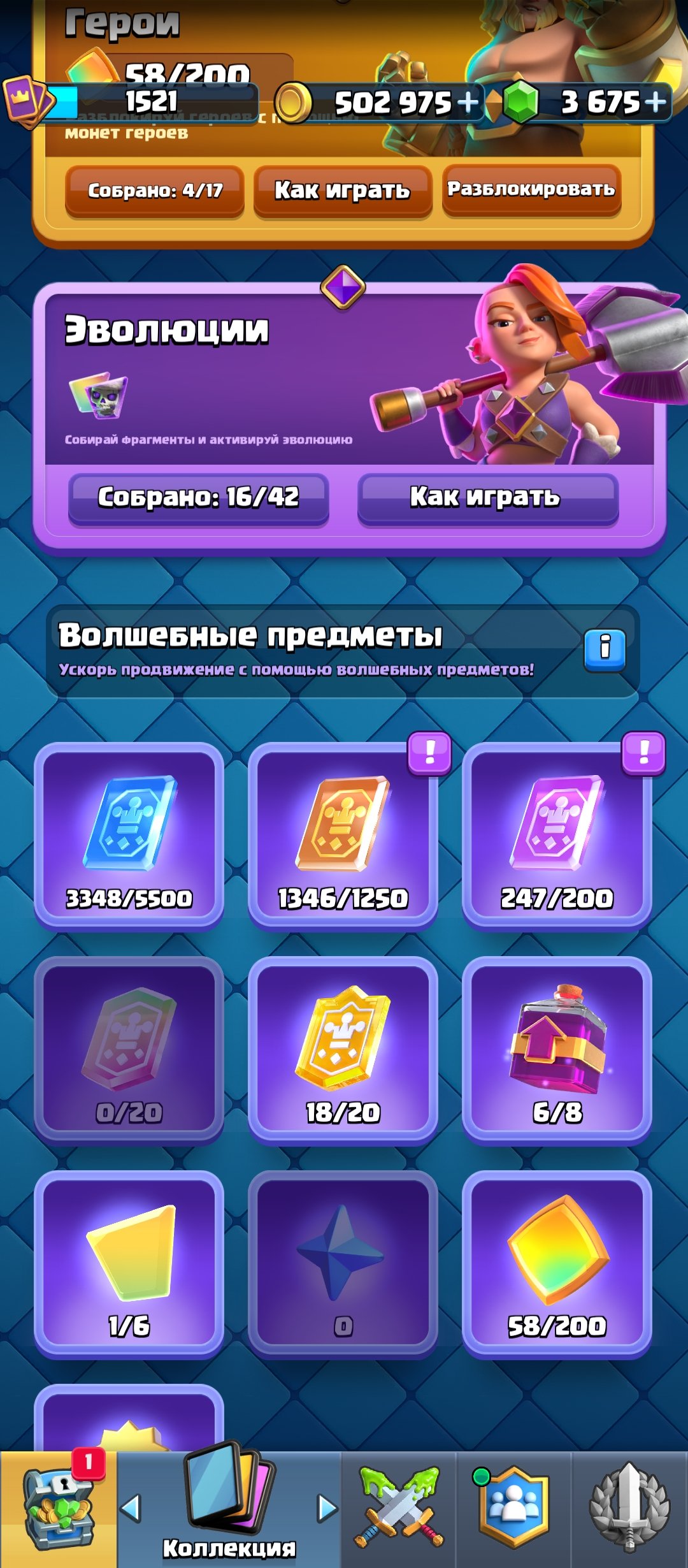The image size is (688, 1568).
Task: Open the magic items info icon
Action: pos(605,650)
